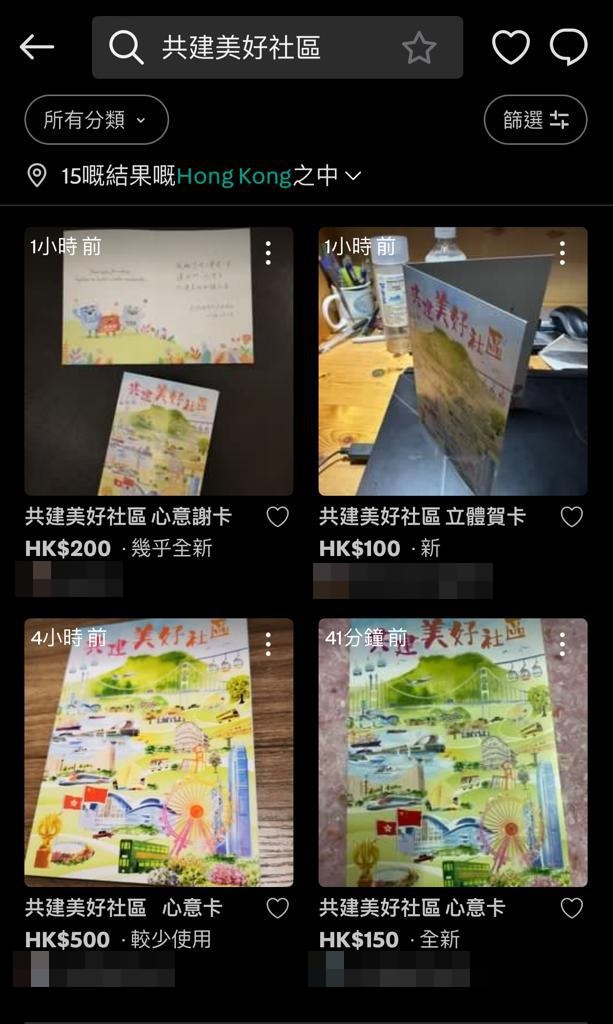Open the 篩選 filter options
This screenshot has height=1024, width=613.
pyautogui.click(x=535, y=120)
